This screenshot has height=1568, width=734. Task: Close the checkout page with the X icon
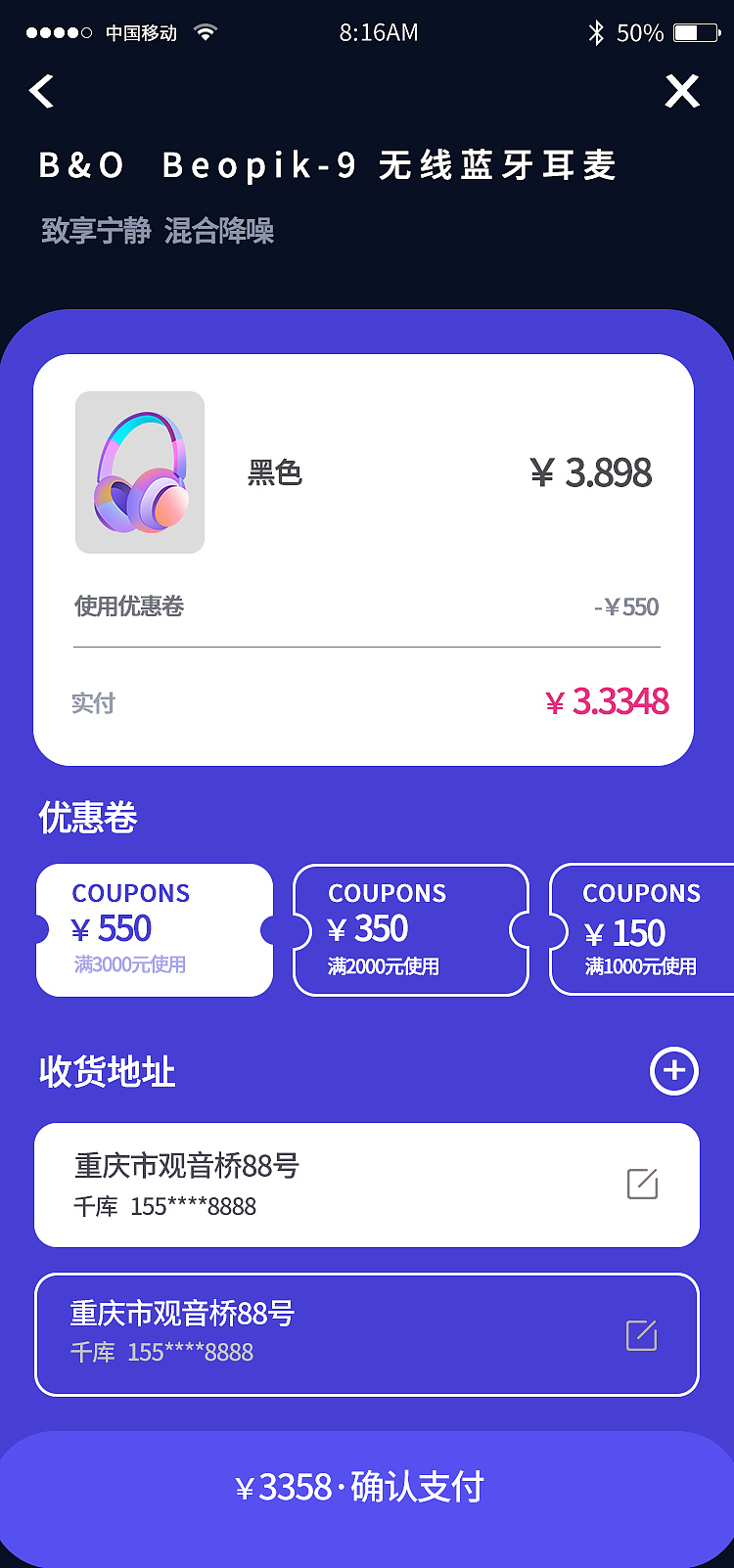681,90
